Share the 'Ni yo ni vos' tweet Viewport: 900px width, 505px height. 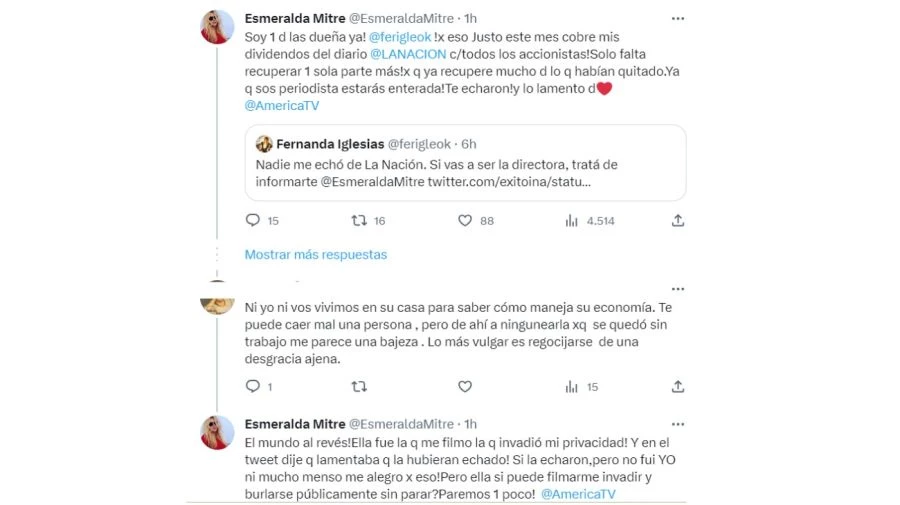678,386
